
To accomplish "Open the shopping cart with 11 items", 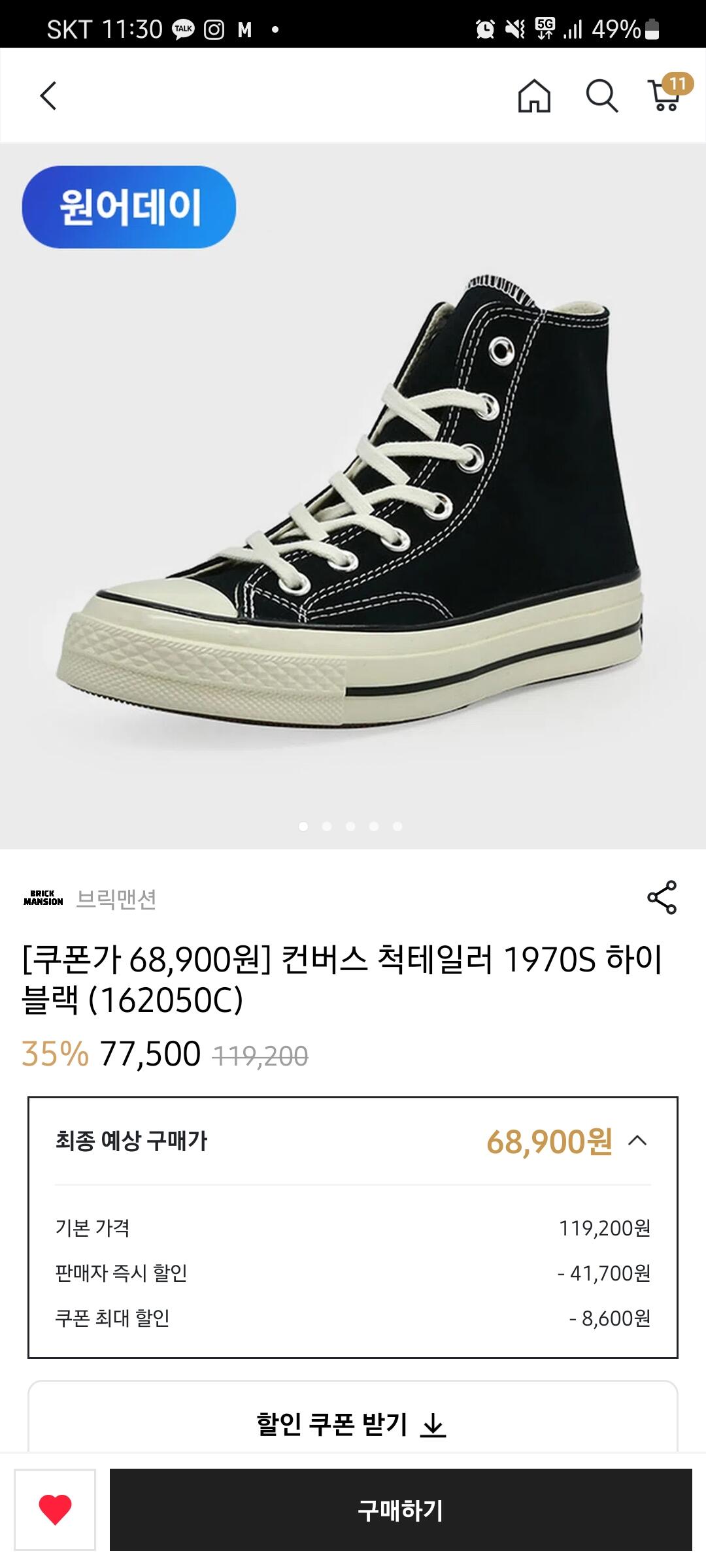I will coord(666,95).
